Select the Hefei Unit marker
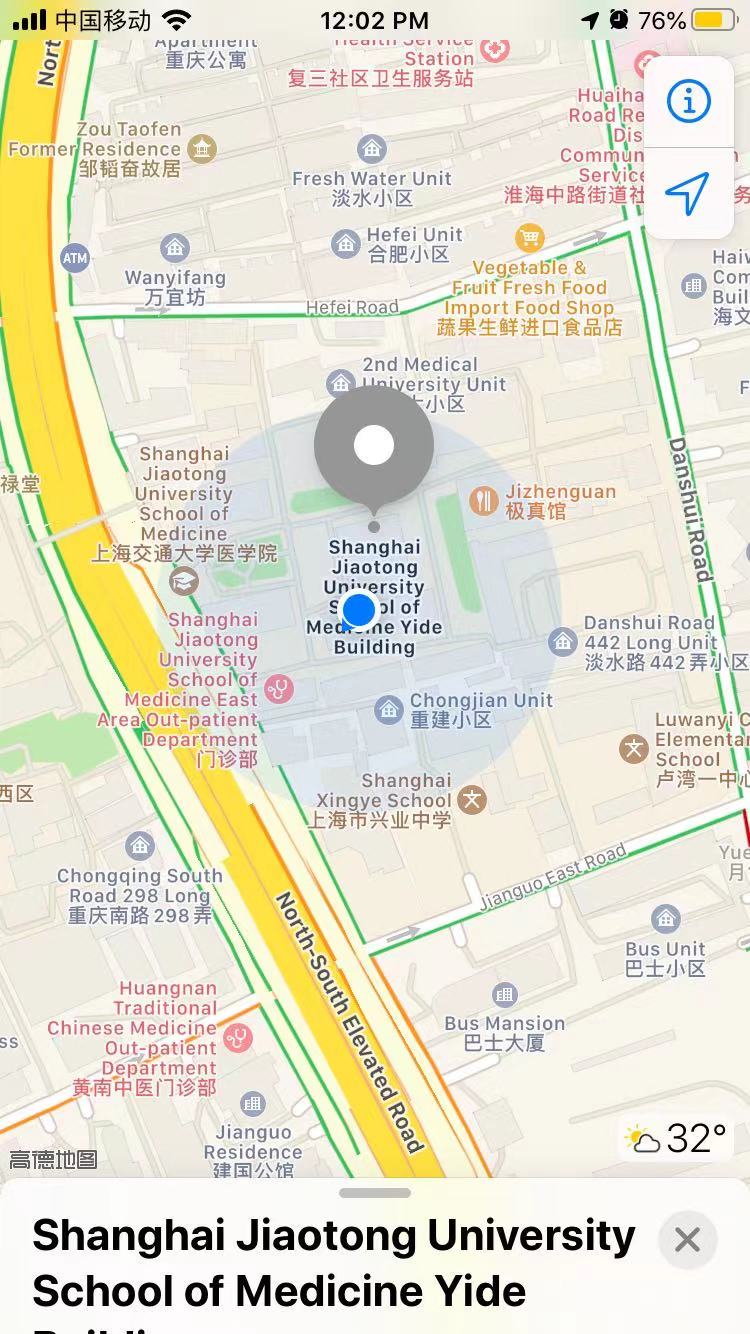 click(x=346, y=243)
